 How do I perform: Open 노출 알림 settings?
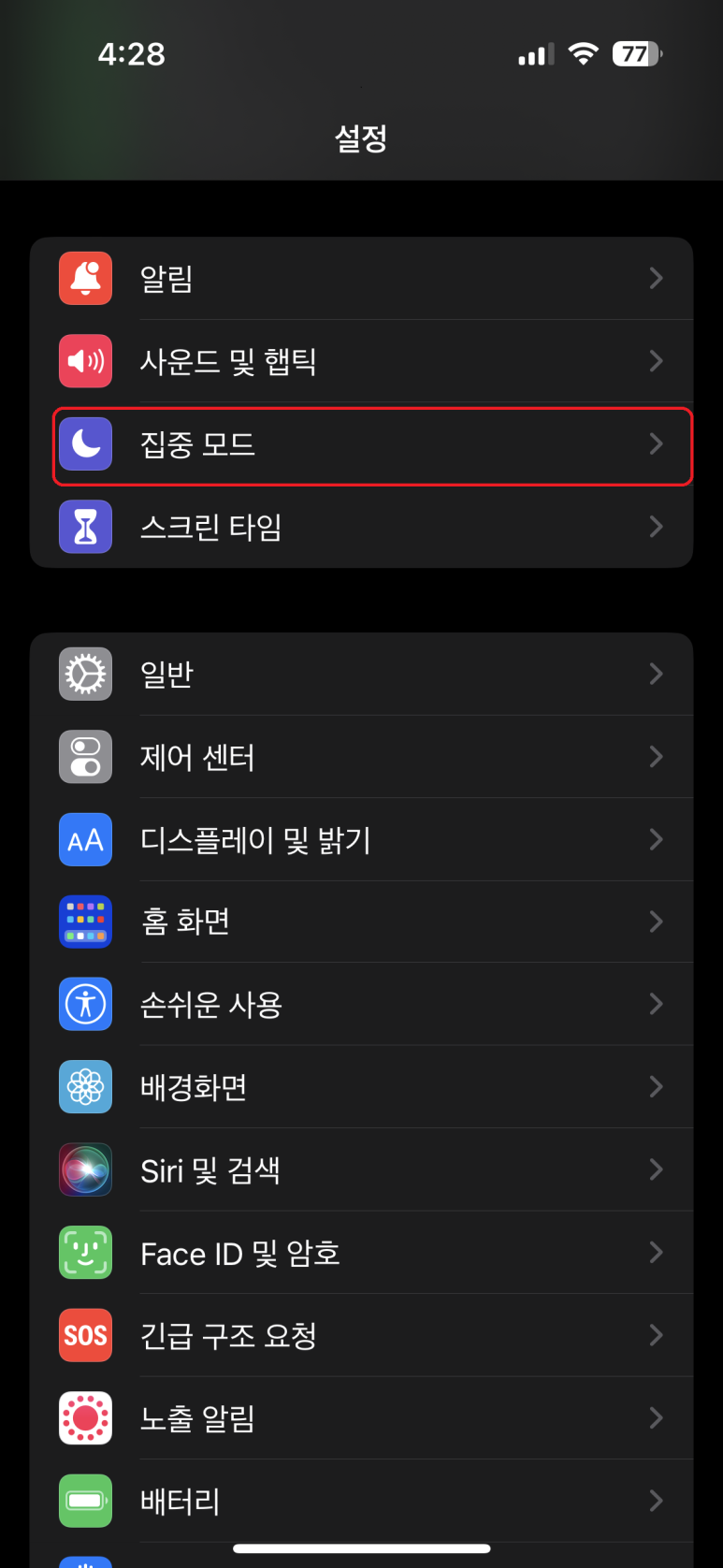[361, 1418]
